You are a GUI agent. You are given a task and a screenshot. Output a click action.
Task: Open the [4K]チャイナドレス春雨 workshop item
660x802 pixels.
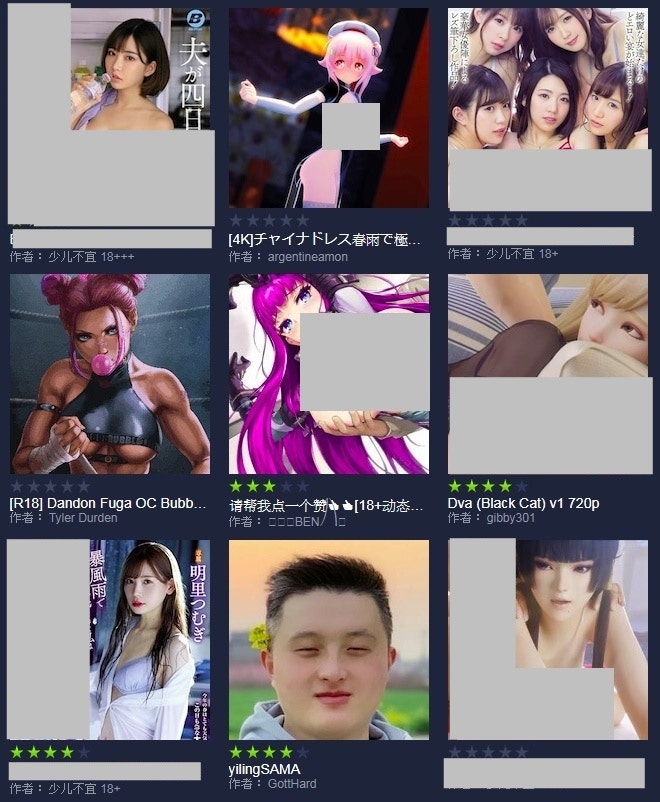(325, 240)
